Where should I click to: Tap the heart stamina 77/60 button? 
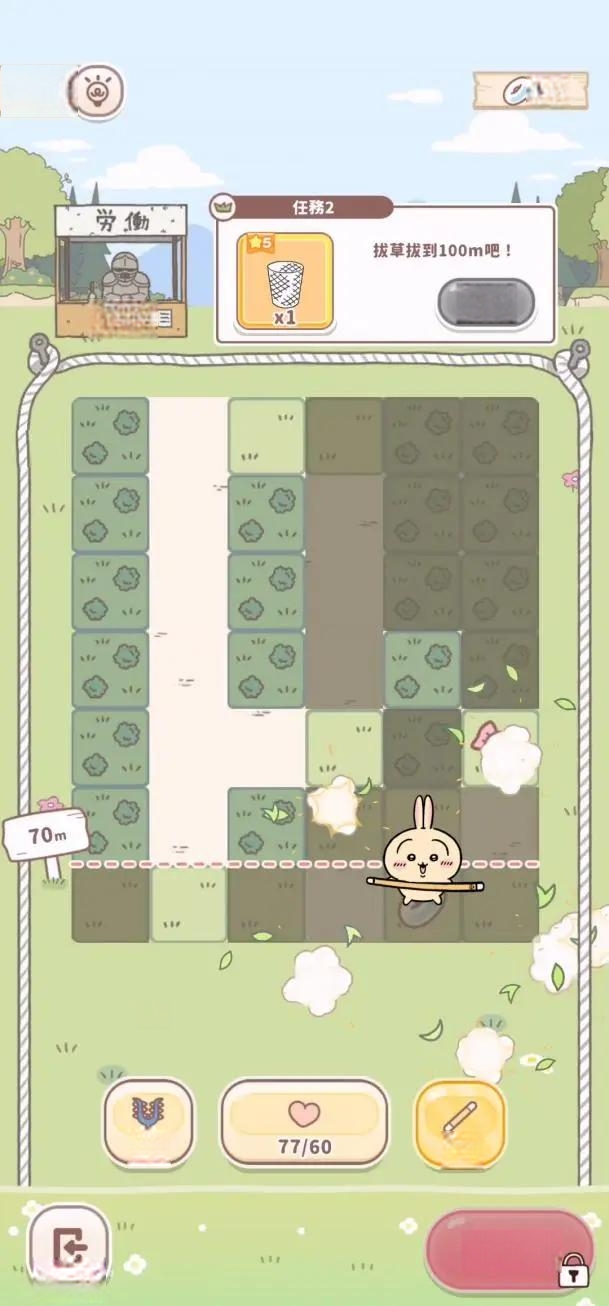click(304, 1122)
